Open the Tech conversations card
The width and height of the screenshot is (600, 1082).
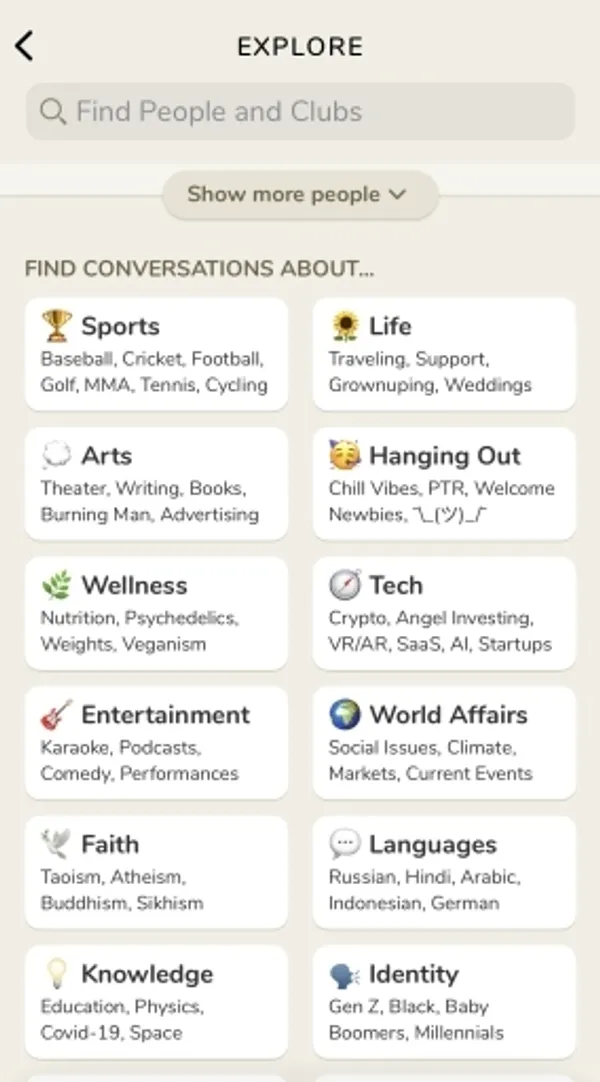point(444,613)
